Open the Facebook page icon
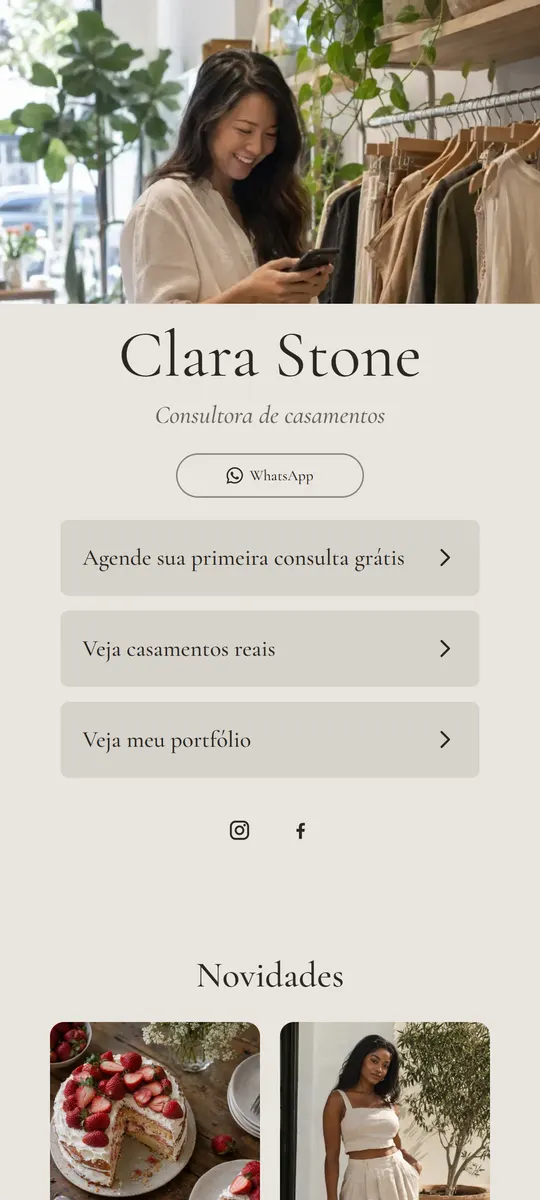Screen dimensions: 540x1200 point(301,830)
